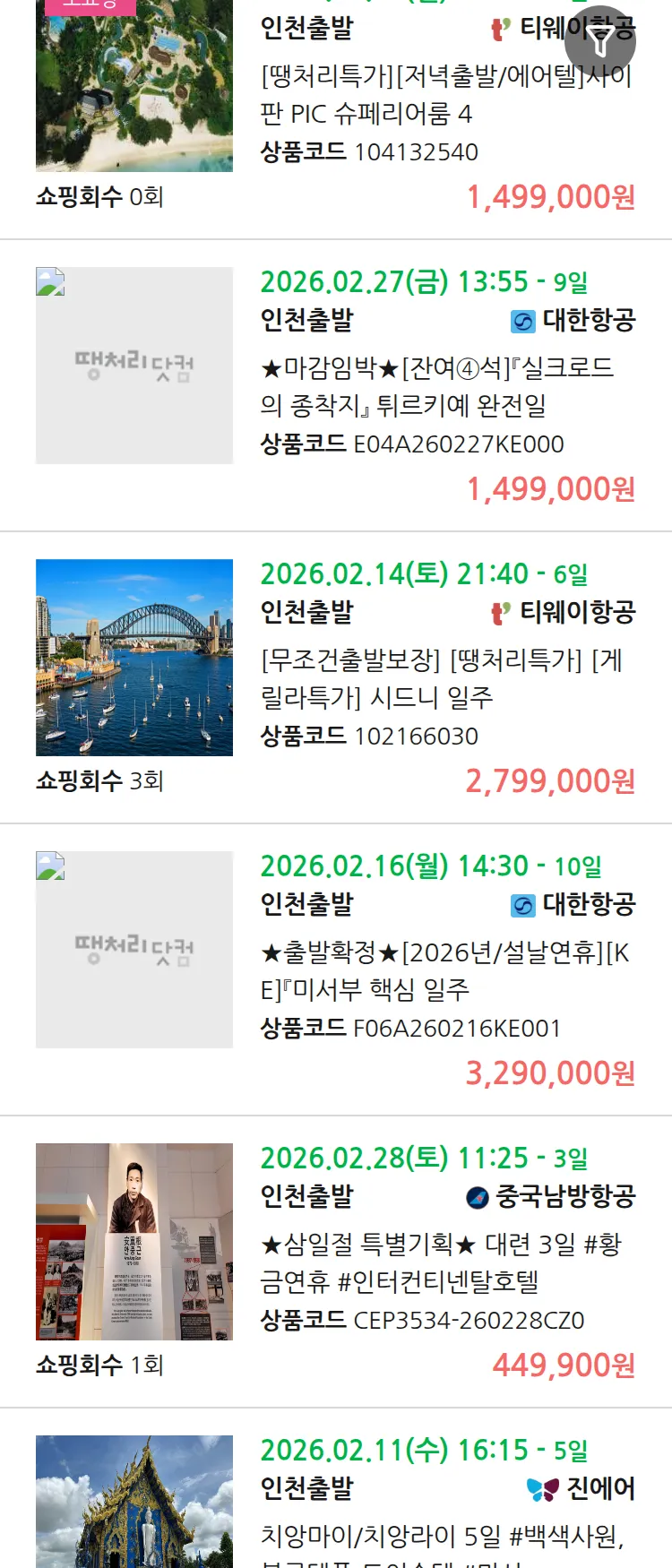Open the floating filter button
Screen dimensions: 672x1568
[600, 41]
